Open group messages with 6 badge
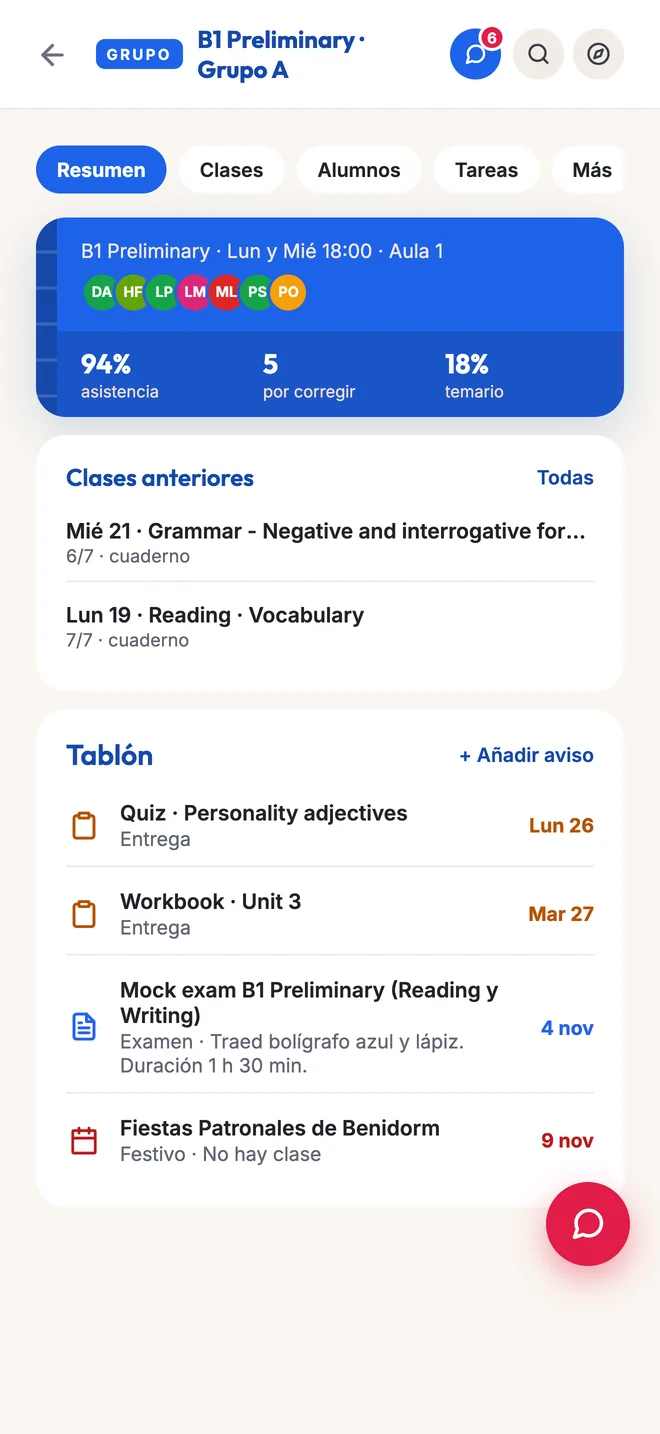 476,54
